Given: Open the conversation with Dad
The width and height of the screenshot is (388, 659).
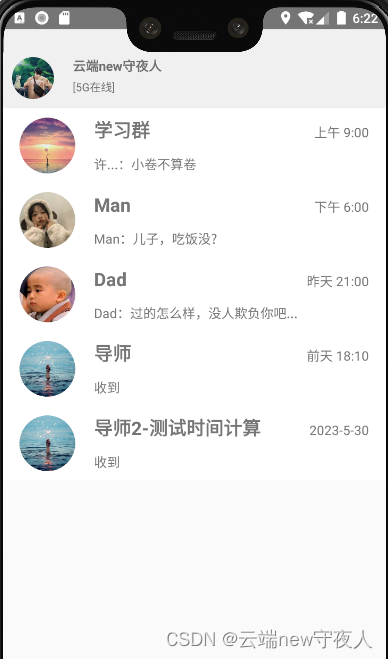Looking at the screenshot, I should tap(194, 294).
